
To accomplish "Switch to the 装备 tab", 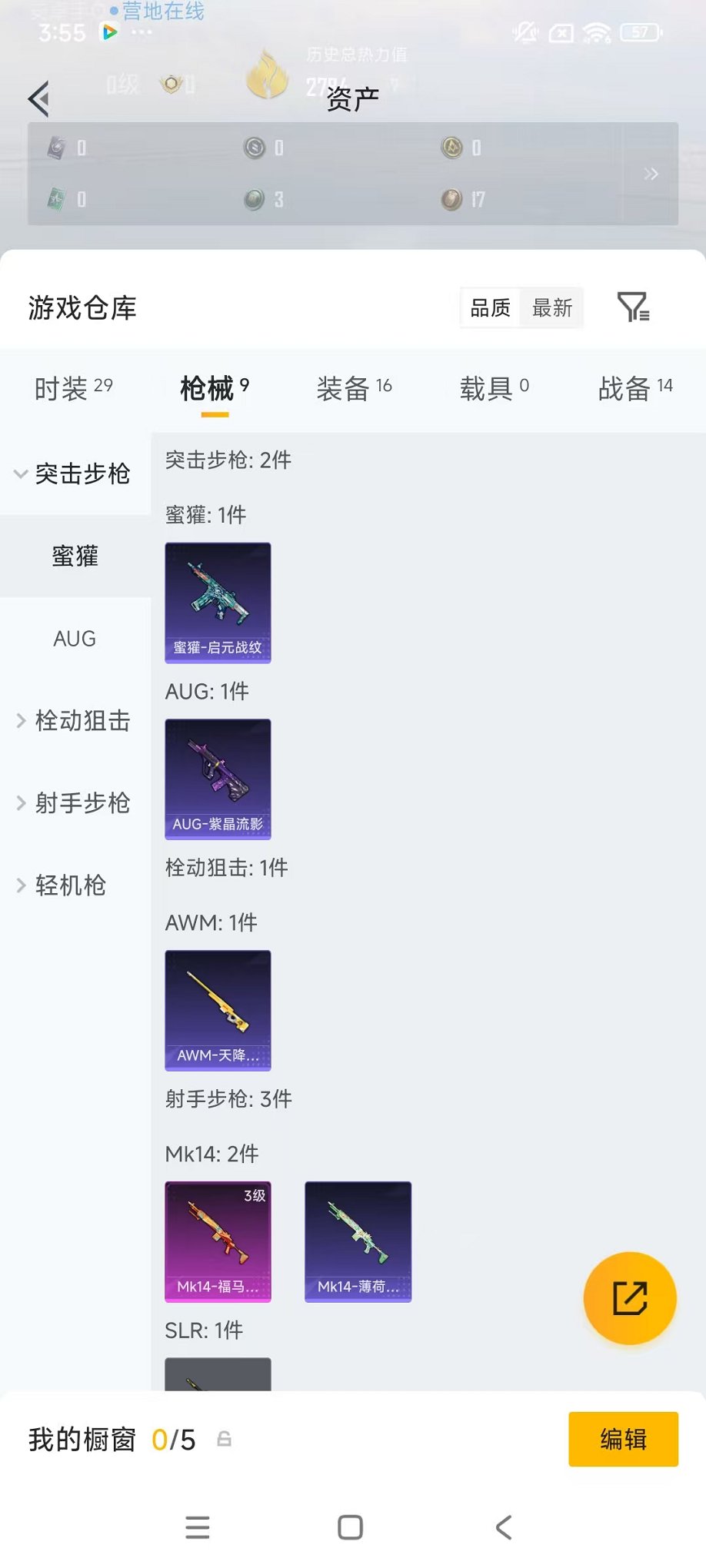I will 355,388.
